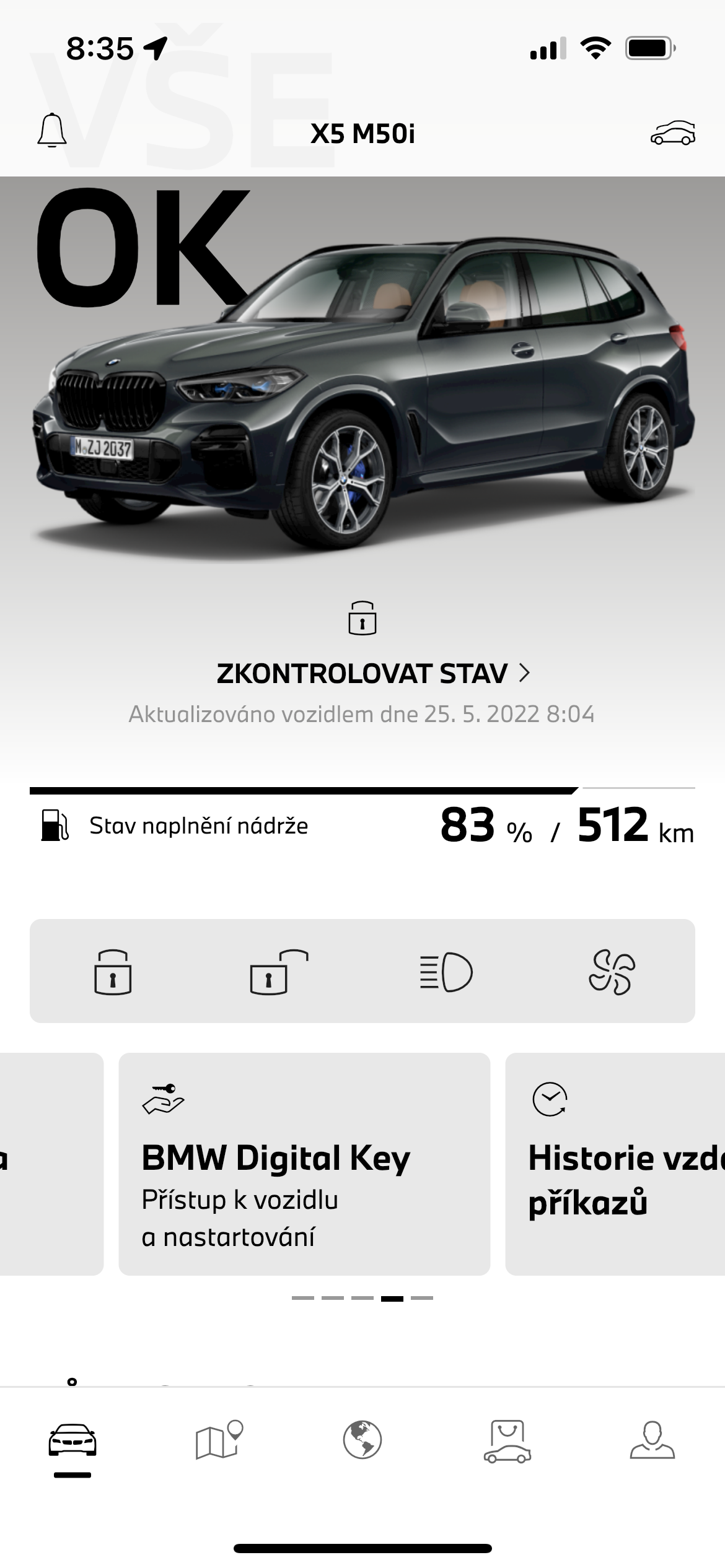Switch to the map tab
Viewport: 725px width, 1568px height.
218,1441
